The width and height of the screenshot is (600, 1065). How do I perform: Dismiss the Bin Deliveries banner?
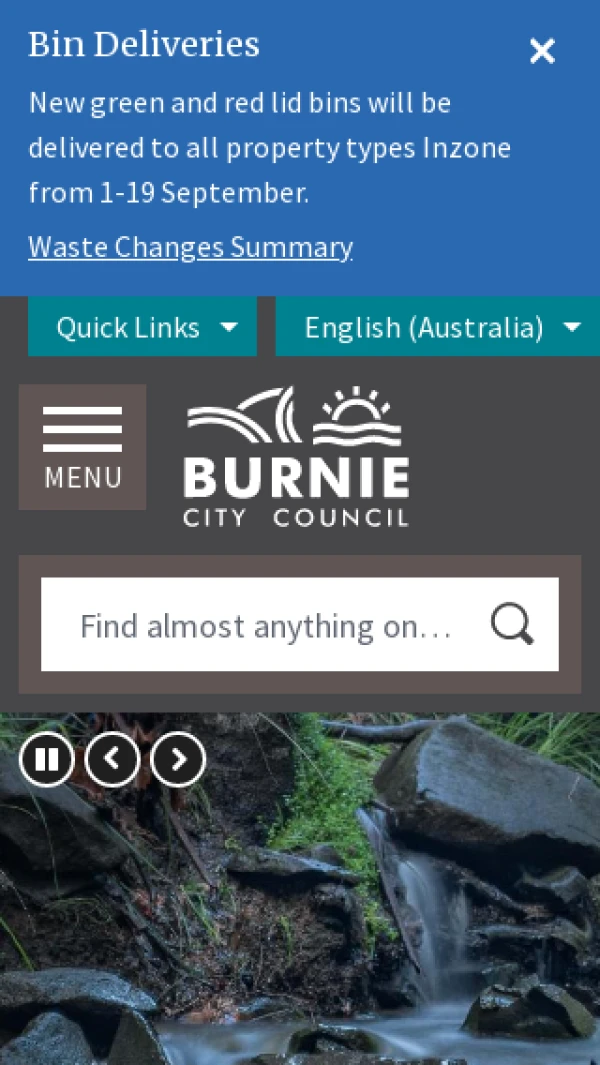[542, 51]
